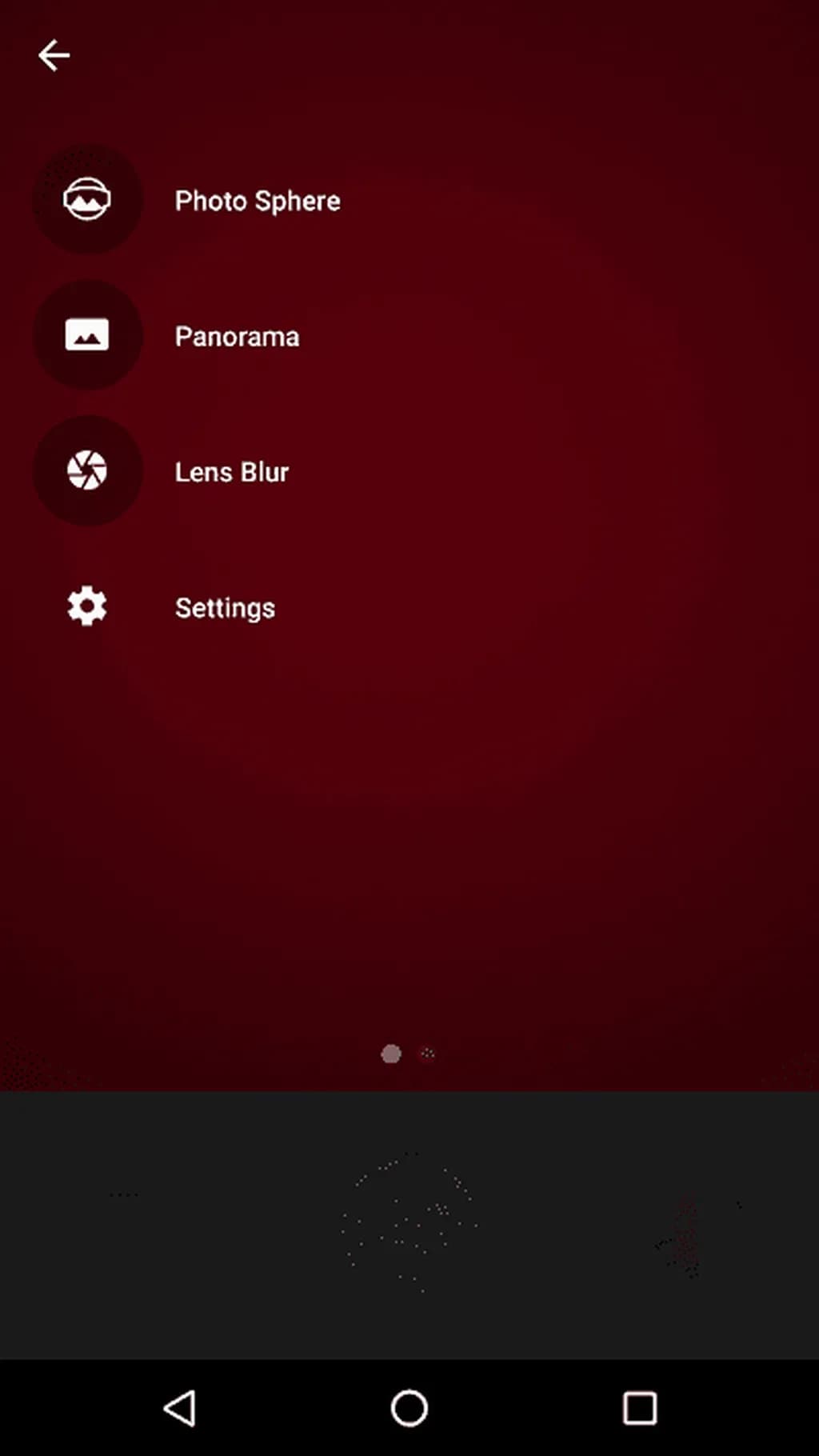The image size is (819, 1456).
Task: Go to system home screen
Action: click(x=409, y=1408)
